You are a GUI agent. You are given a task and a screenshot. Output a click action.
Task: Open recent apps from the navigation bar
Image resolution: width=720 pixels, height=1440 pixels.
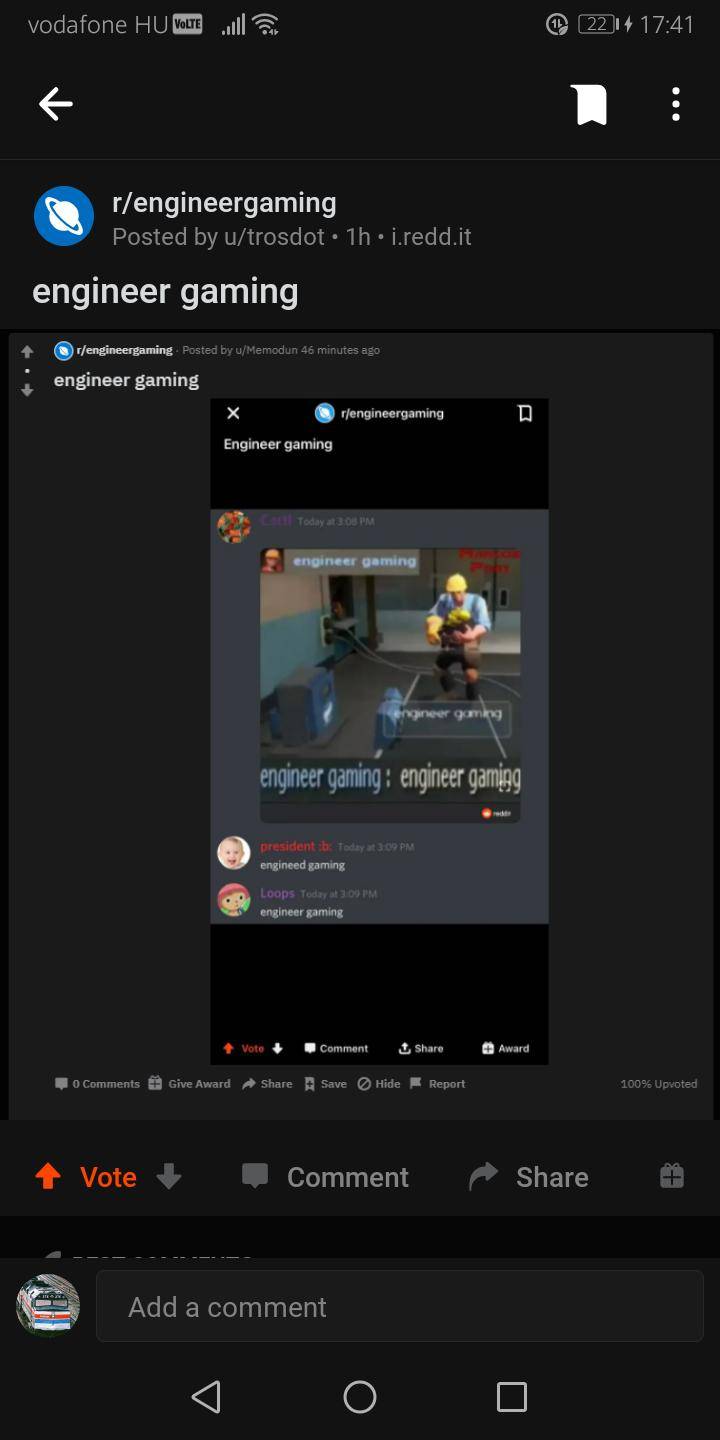[511, 1397]
